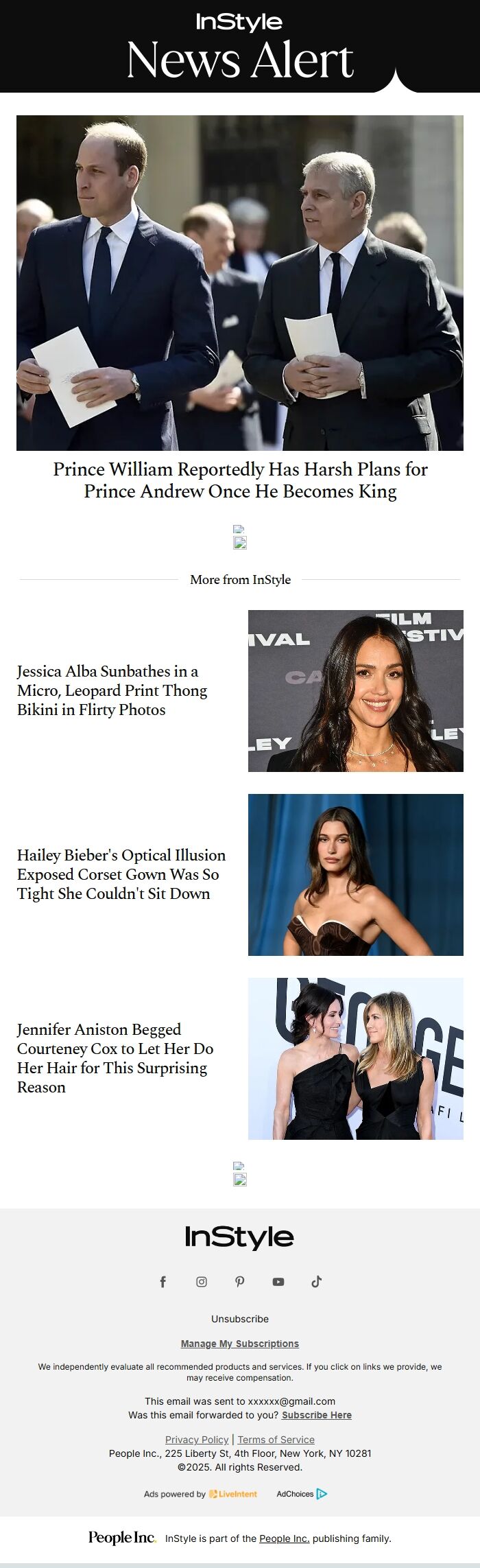Follow the underlined People Inc. link
The width and height of the screenshot is (480, 1568).
click(x=284, y=1538)
